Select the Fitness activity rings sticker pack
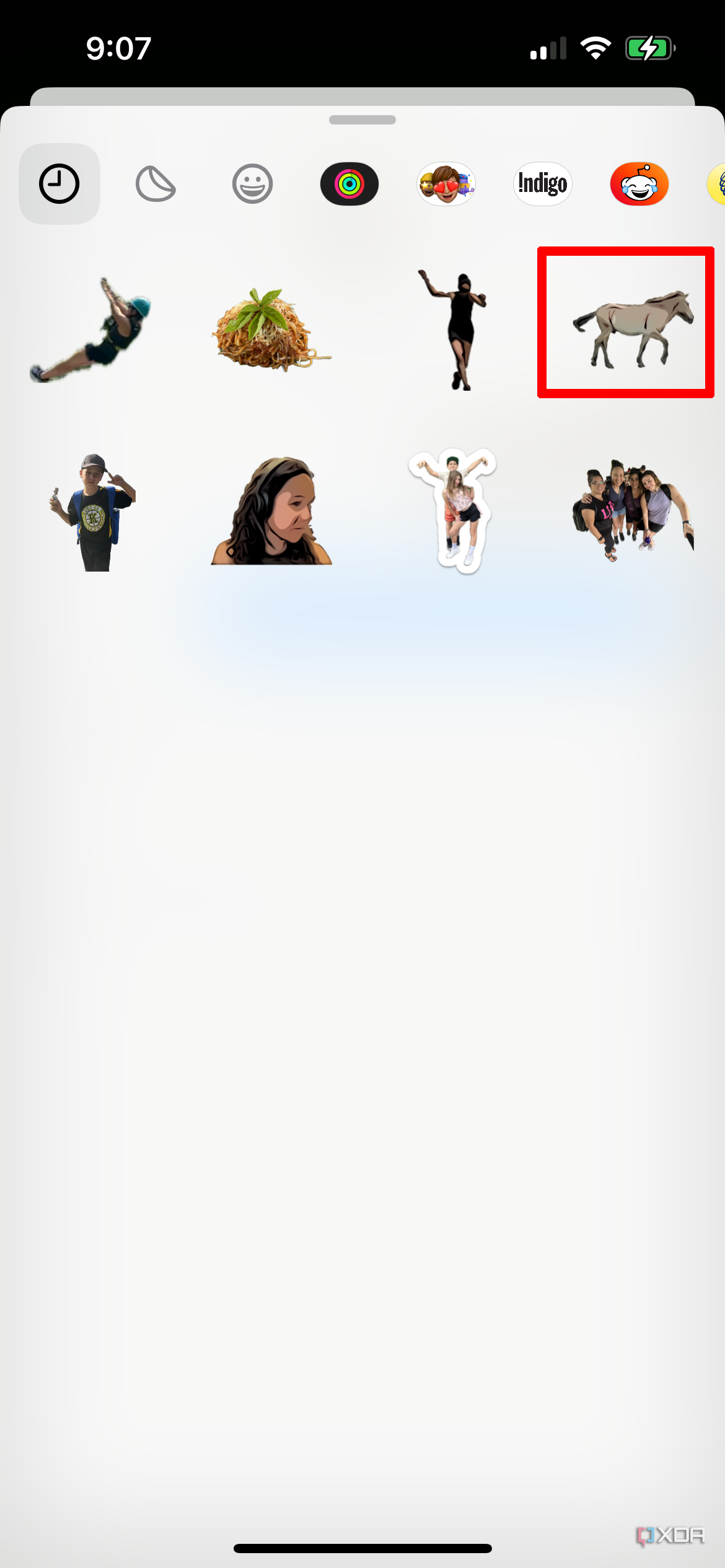 349,184
